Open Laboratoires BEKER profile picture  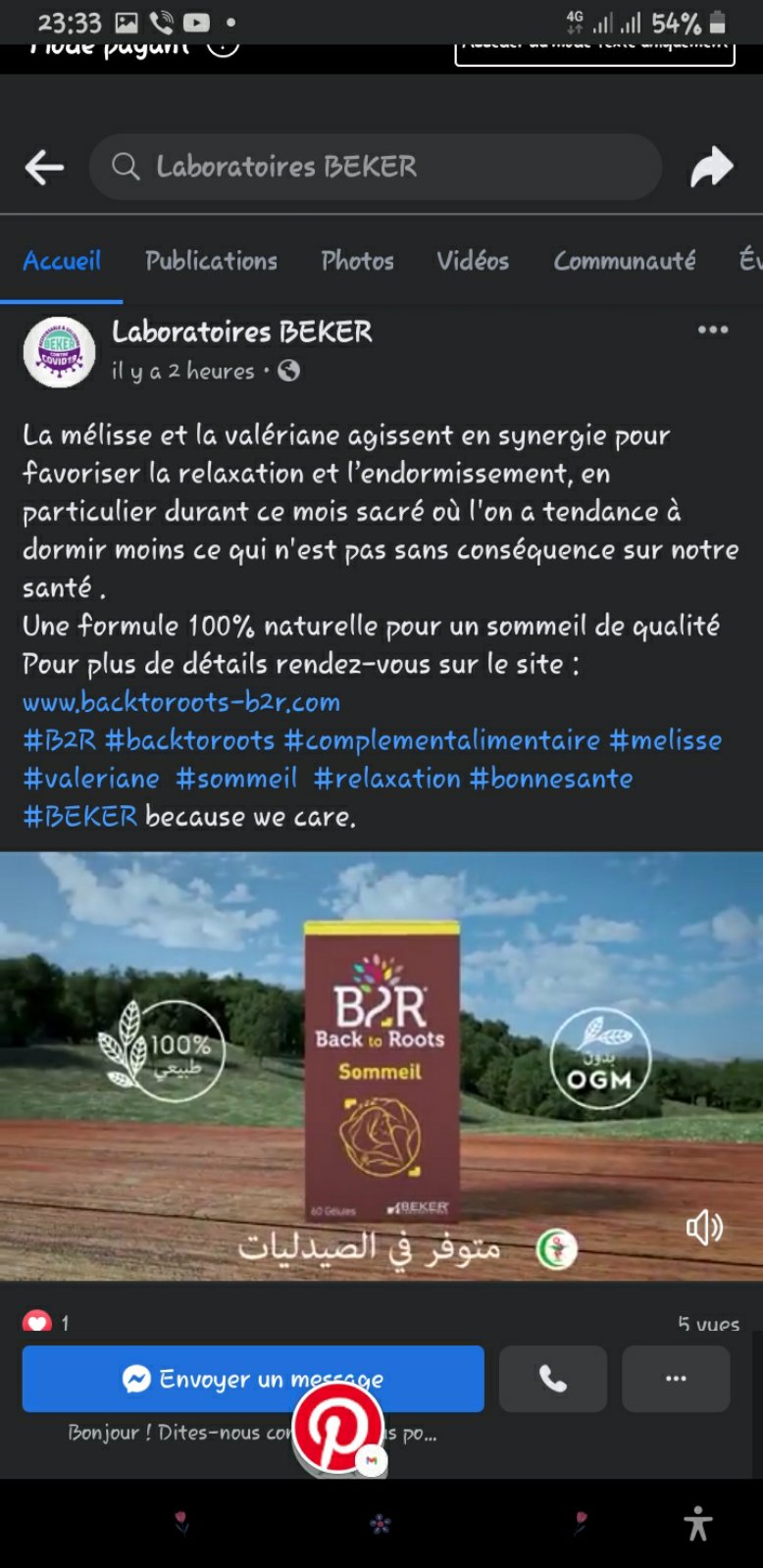(59, 352)
